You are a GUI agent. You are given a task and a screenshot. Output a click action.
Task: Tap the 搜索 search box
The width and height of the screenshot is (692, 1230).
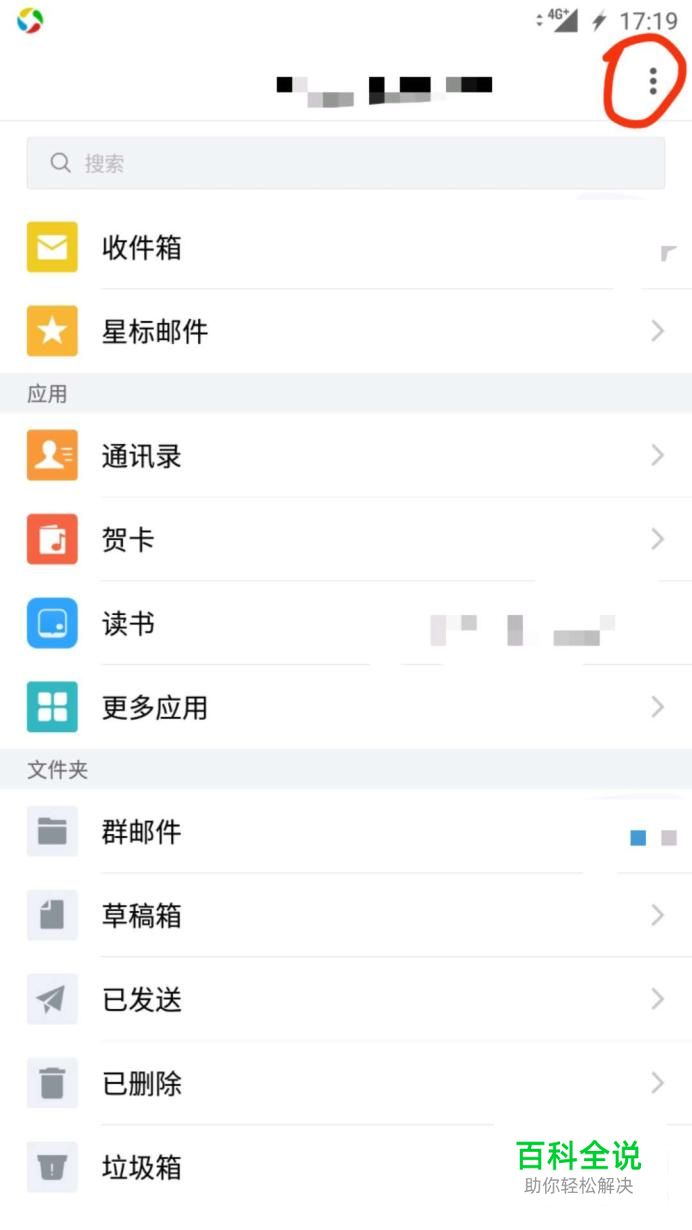(345, 163)
